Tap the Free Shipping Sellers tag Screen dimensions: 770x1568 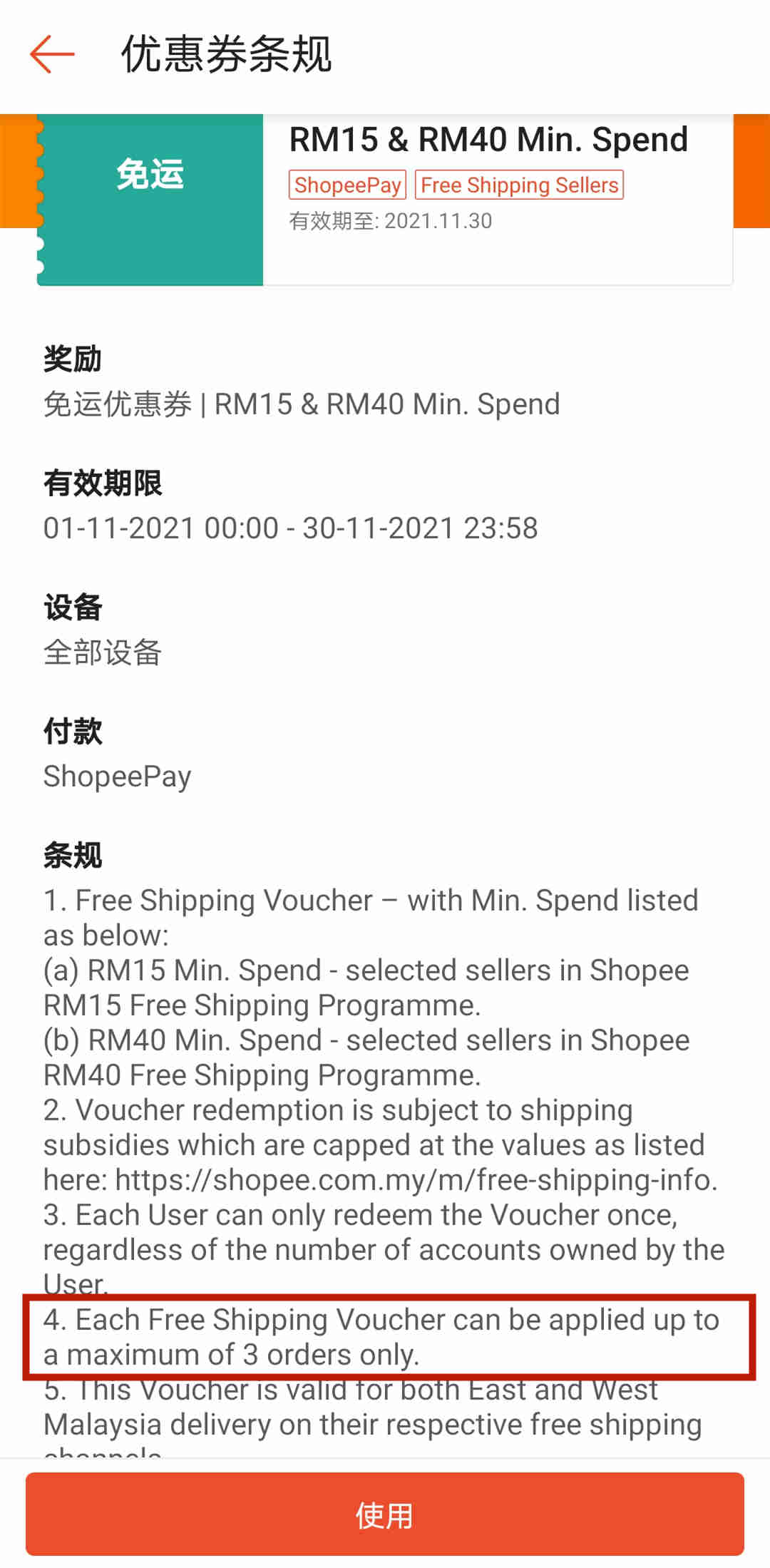(519, 185)
